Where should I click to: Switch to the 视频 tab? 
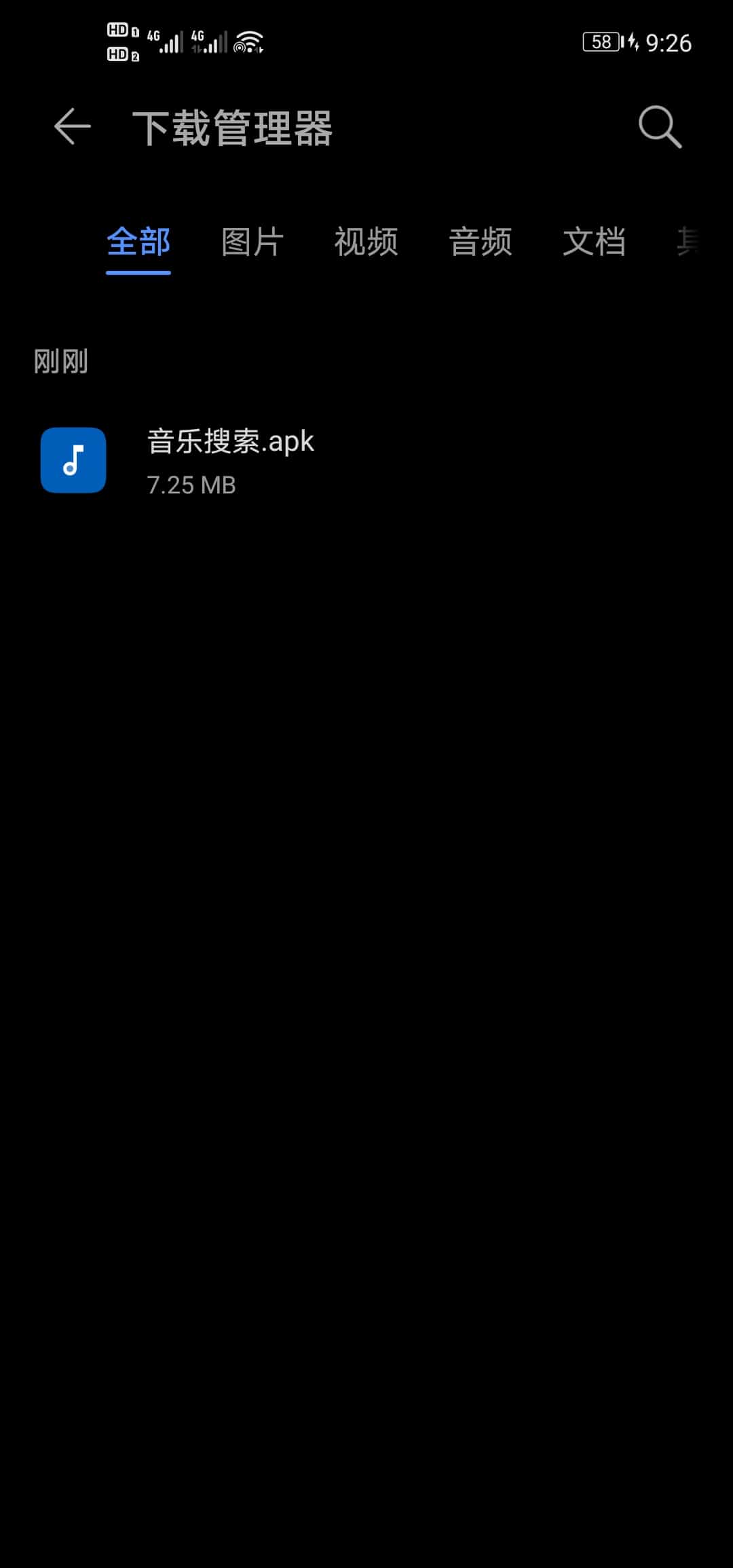(366, 242)
